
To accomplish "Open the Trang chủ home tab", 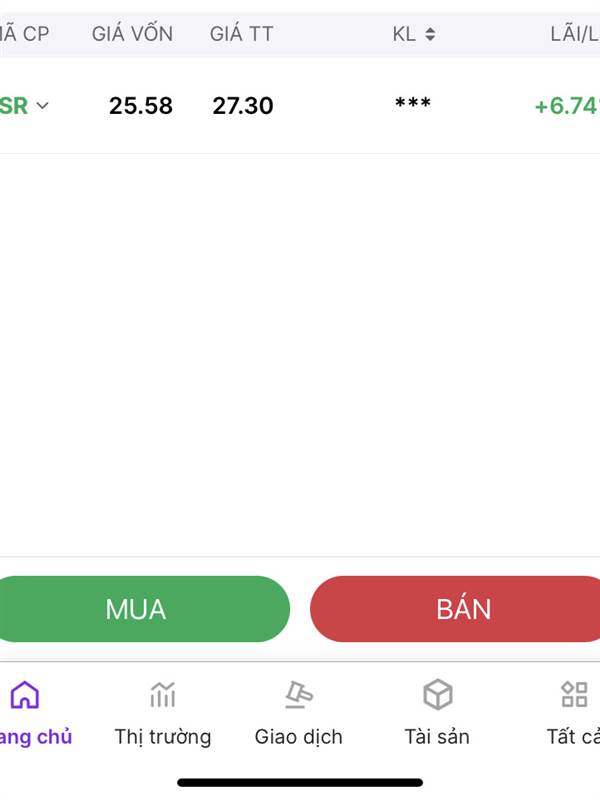I will 28,714.
